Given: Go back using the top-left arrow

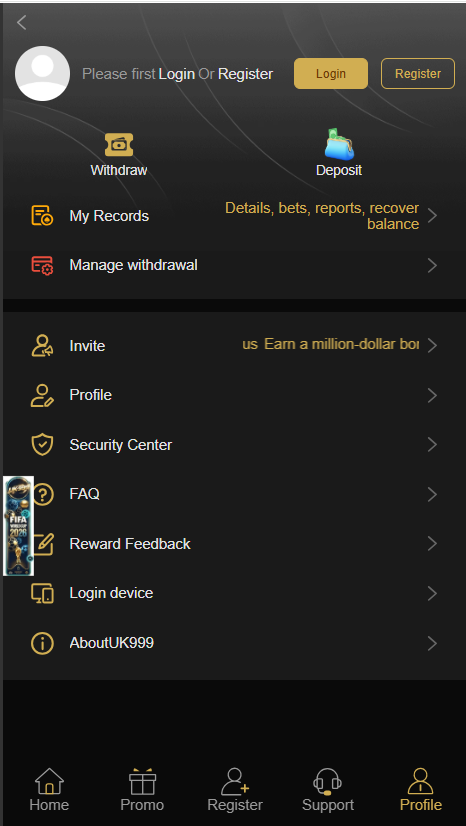Looking at the screenshot, I should click(x=22, y=23).
